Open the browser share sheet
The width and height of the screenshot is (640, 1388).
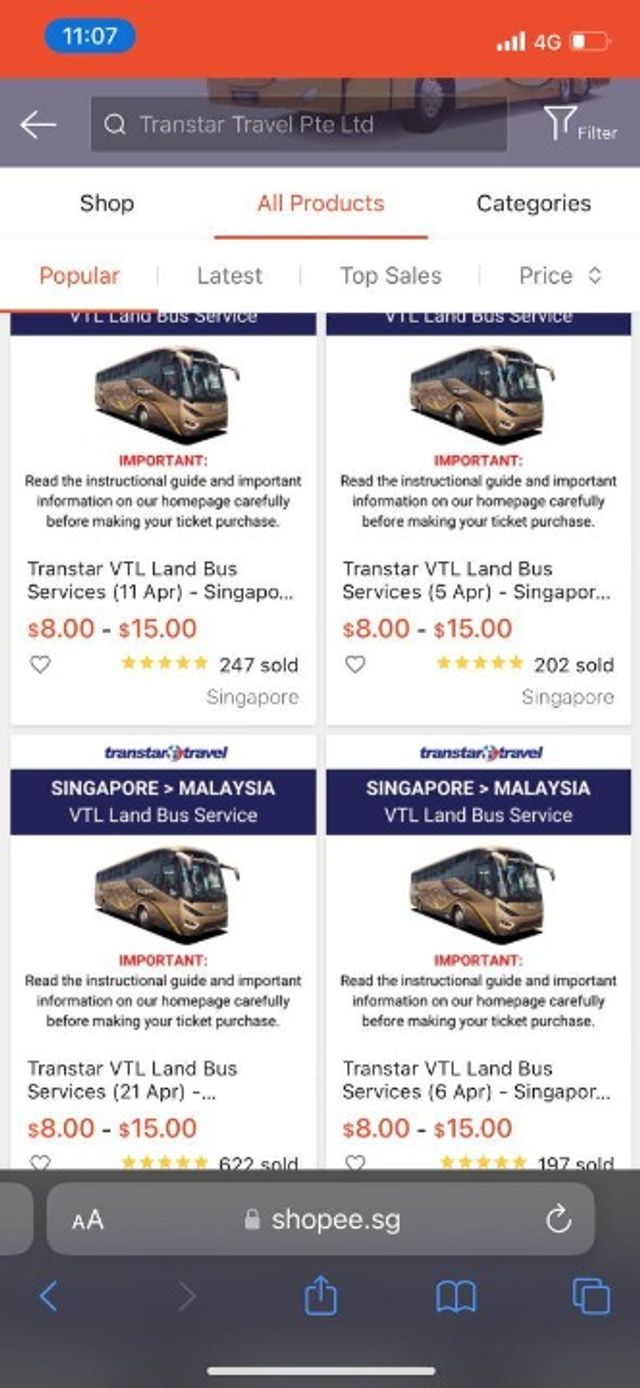click(320, 1297)
